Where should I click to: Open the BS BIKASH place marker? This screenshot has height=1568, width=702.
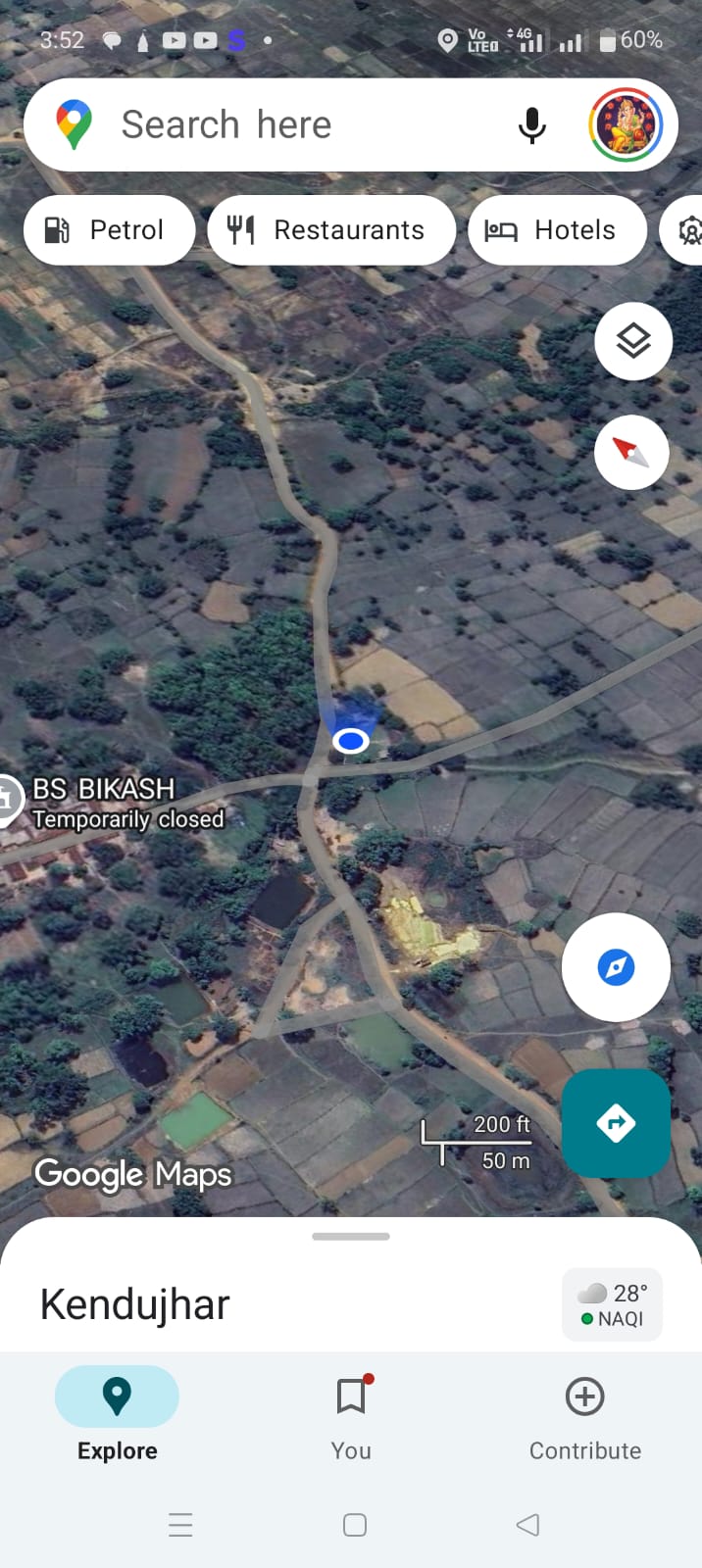(x=10, y=799)
